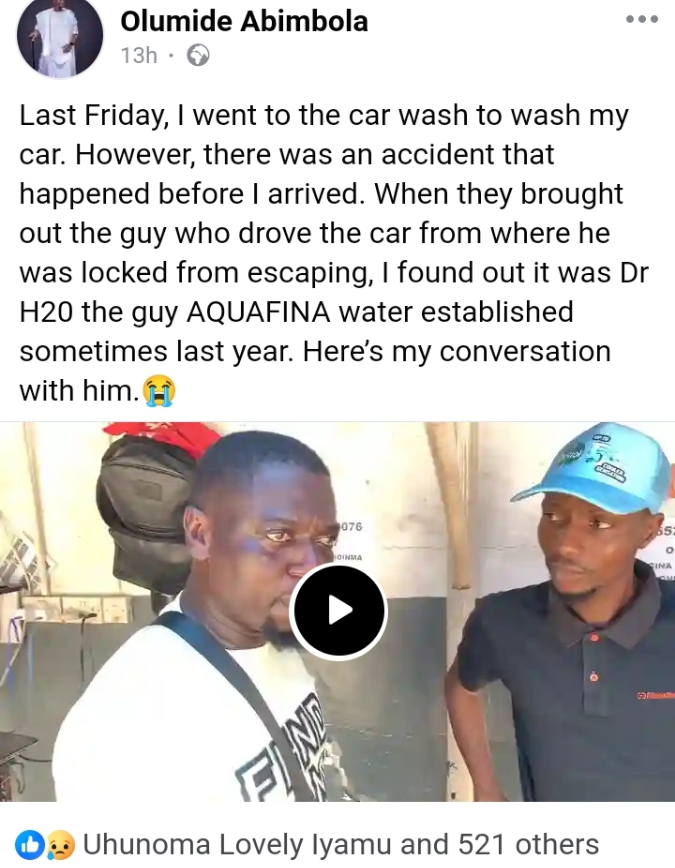Open Olumide Abimbola's profile picture
The height and width of the screenshot is (868, 675).
(60, 37)
